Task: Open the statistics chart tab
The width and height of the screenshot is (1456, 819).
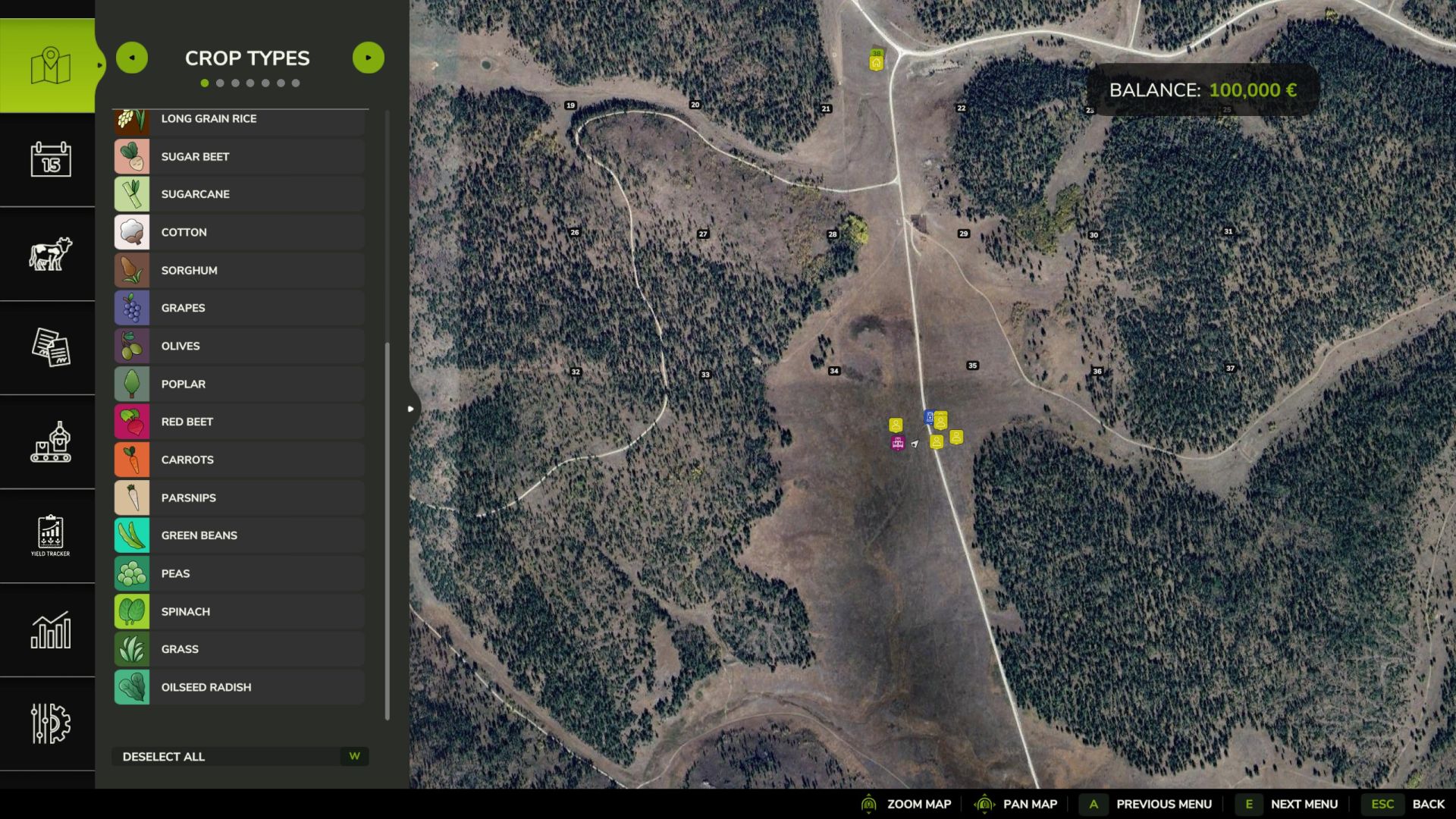Action: coord(50,629)
